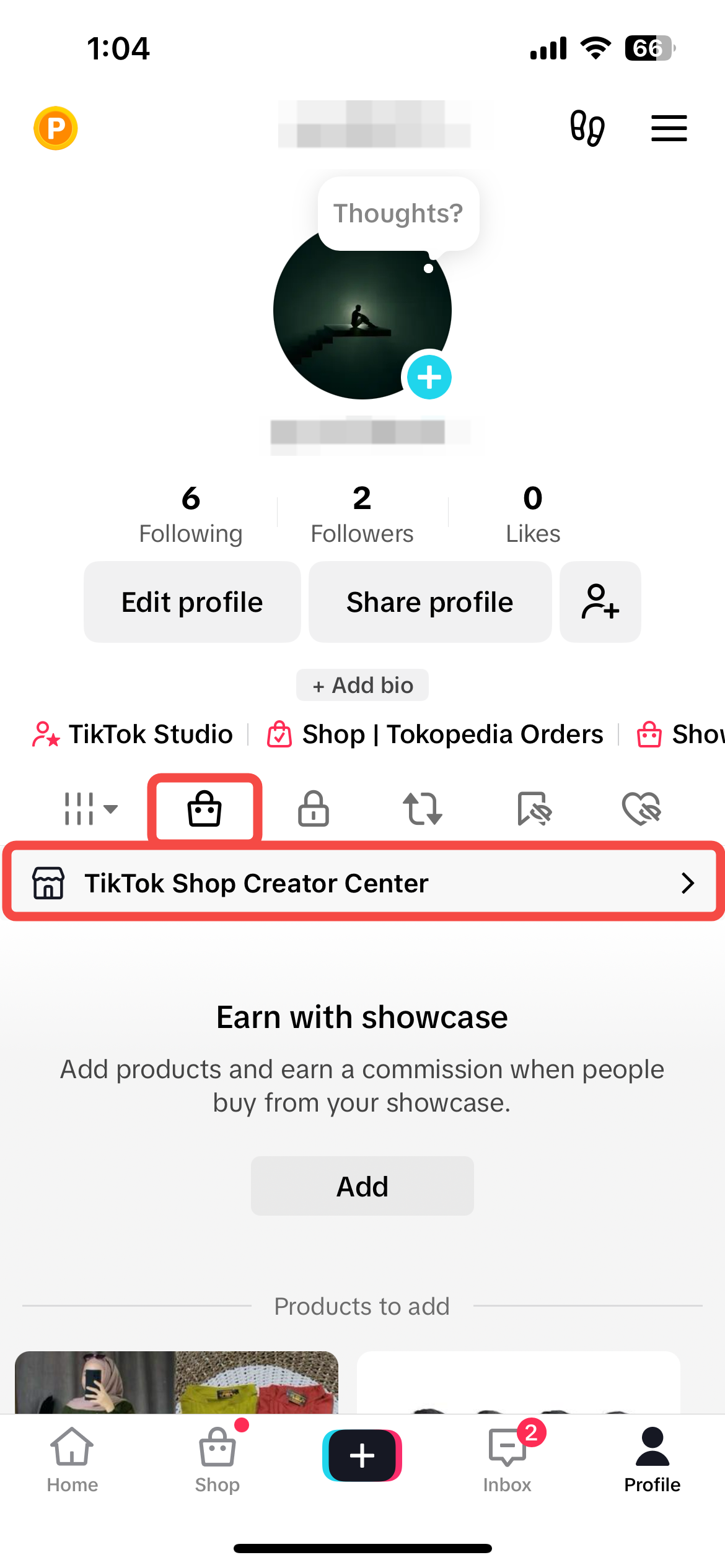Tap the plus badge on the avatar

(x=429, y=377)
